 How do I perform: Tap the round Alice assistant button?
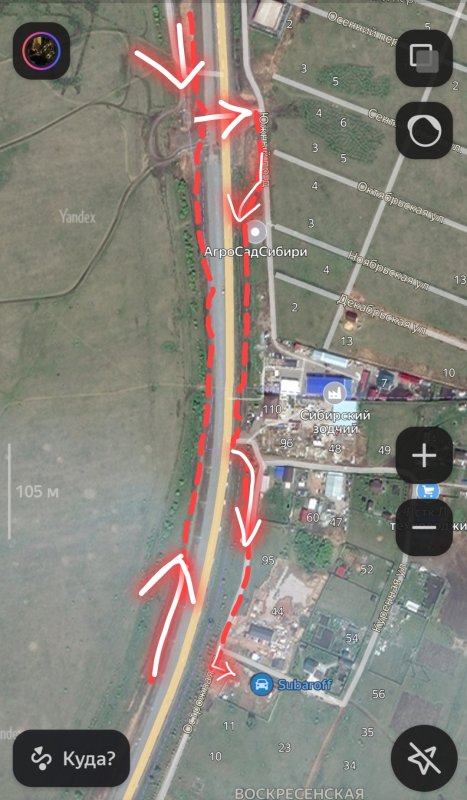(424, 131)
